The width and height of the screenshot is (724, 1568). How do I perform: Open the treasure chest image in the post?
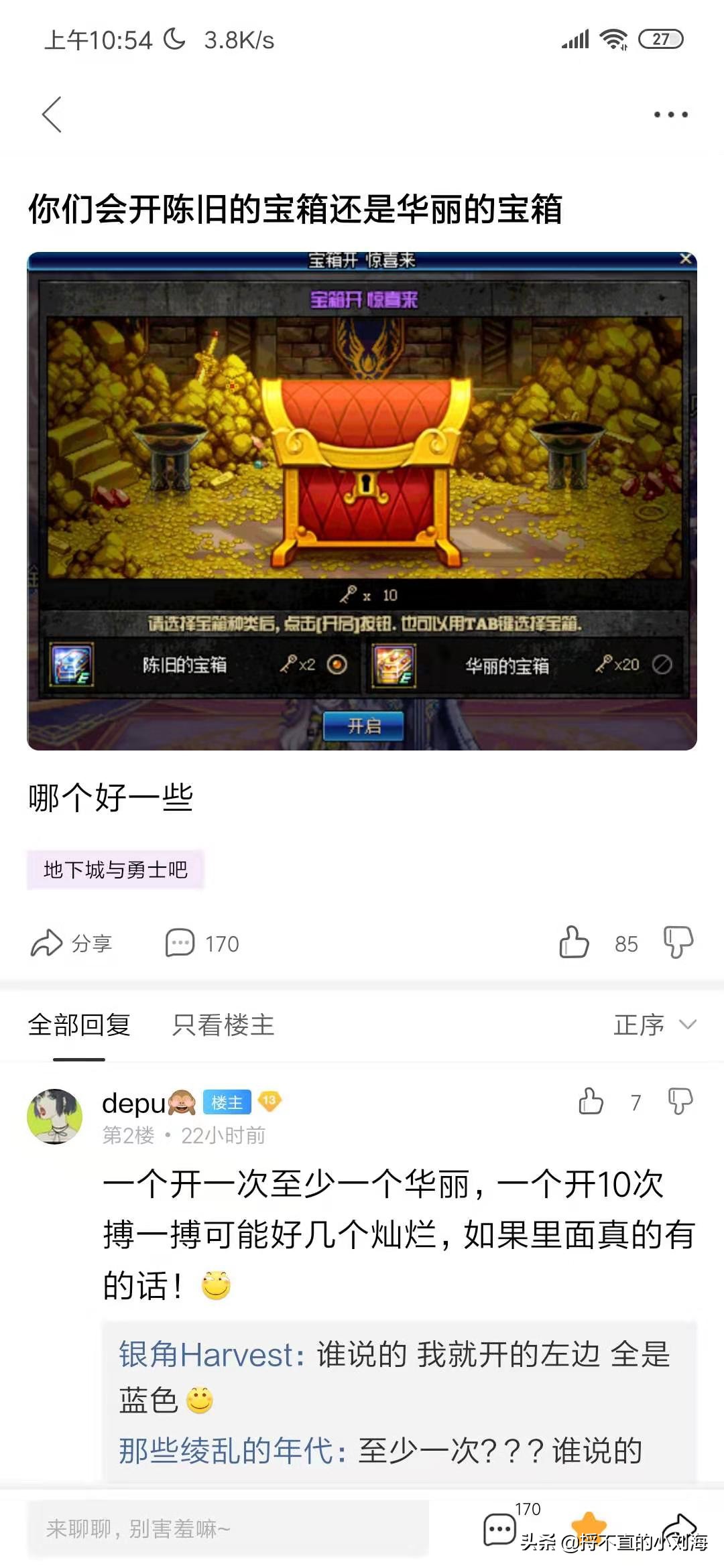362,501
